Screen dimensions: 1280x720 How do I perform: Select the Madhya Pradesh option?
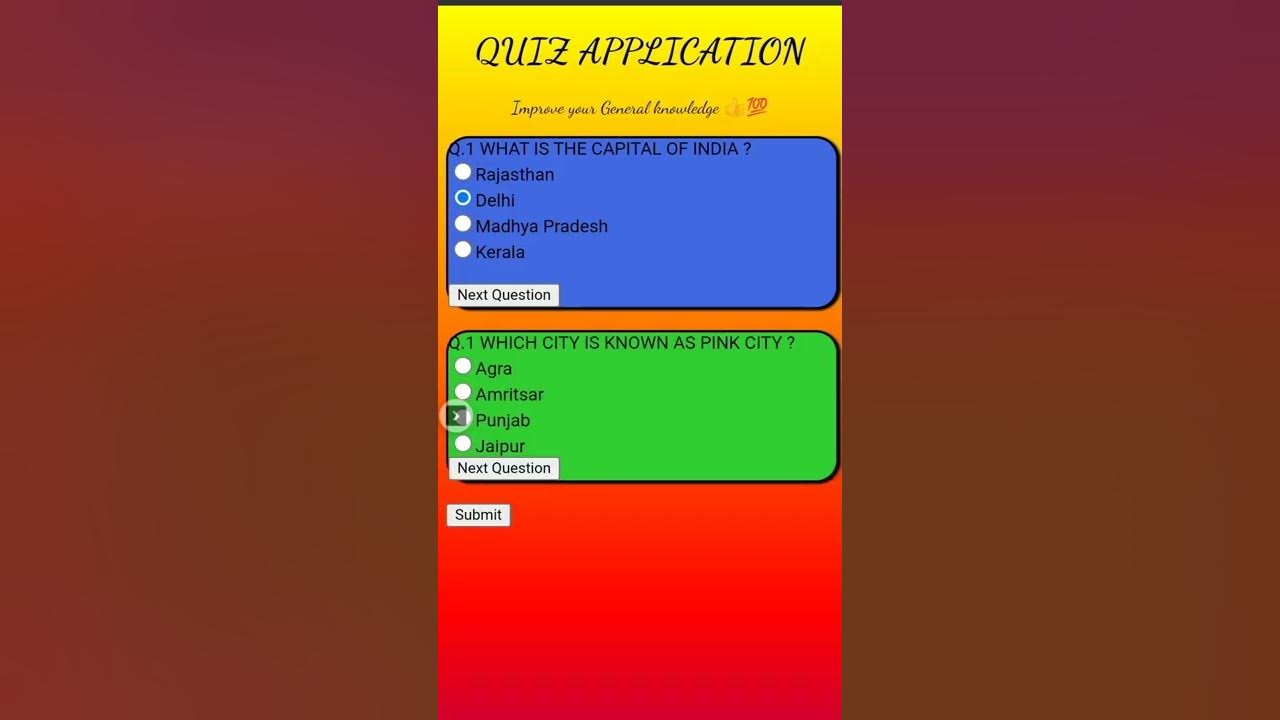coord(463,225)
